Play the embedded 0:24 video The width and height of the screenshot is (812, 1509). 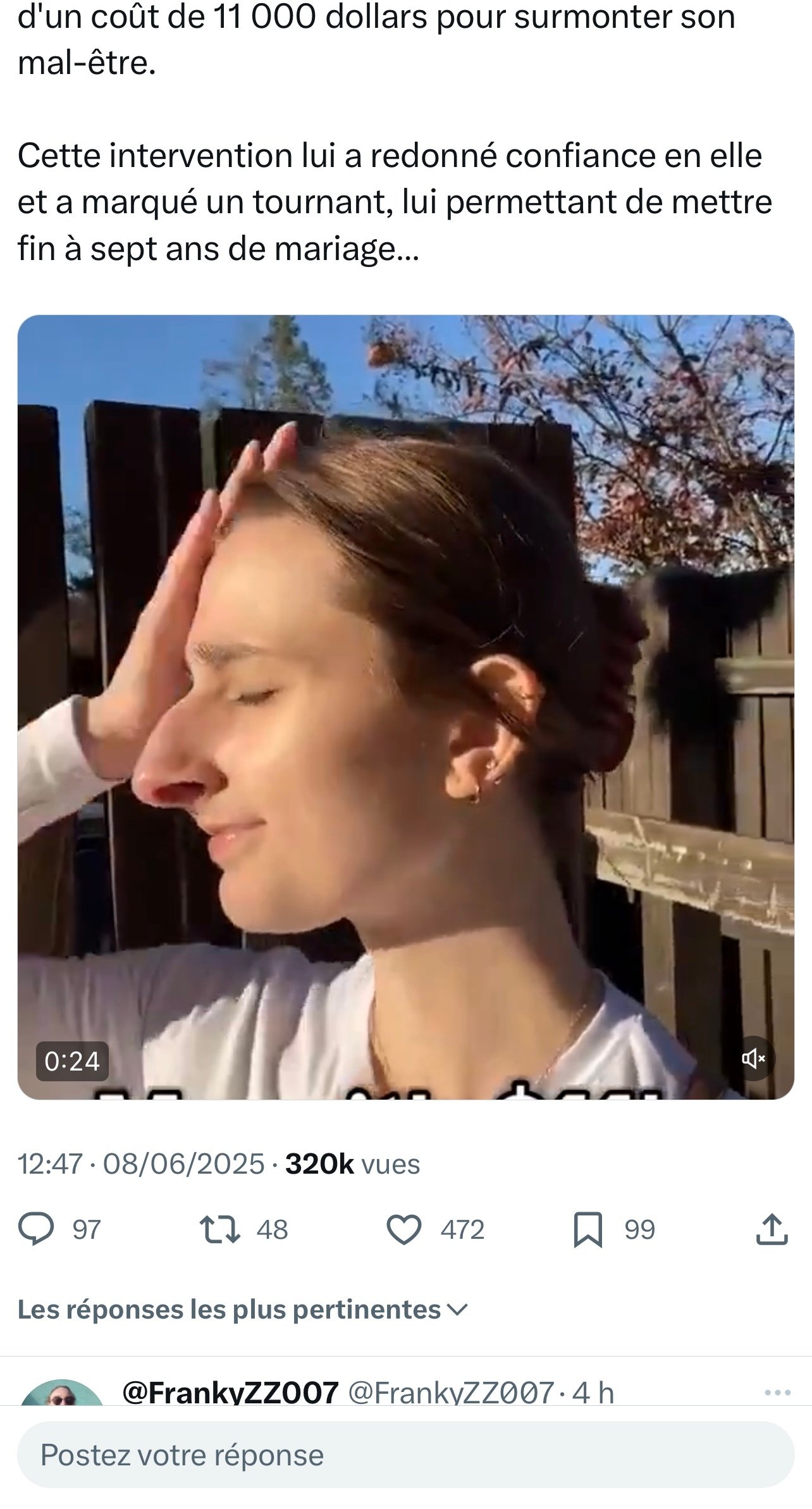point(405,707)
